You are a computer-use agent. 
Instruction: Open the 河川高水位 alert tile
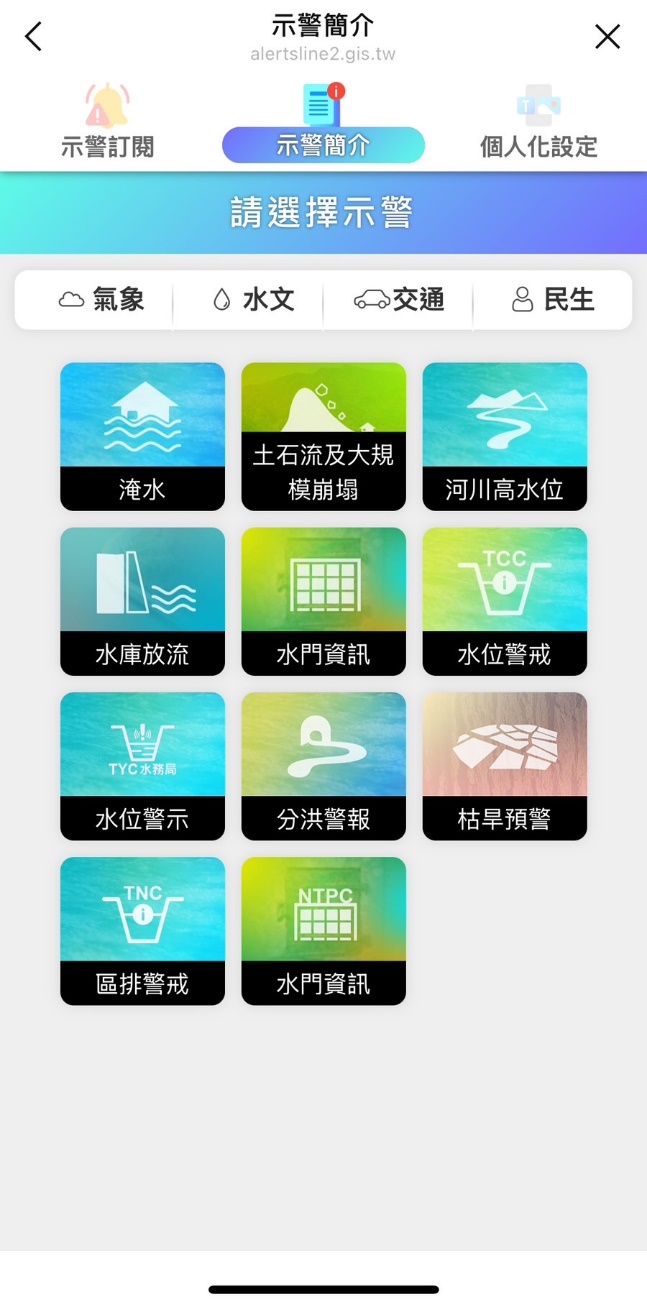pyautogui.click(x=504, y=436)
